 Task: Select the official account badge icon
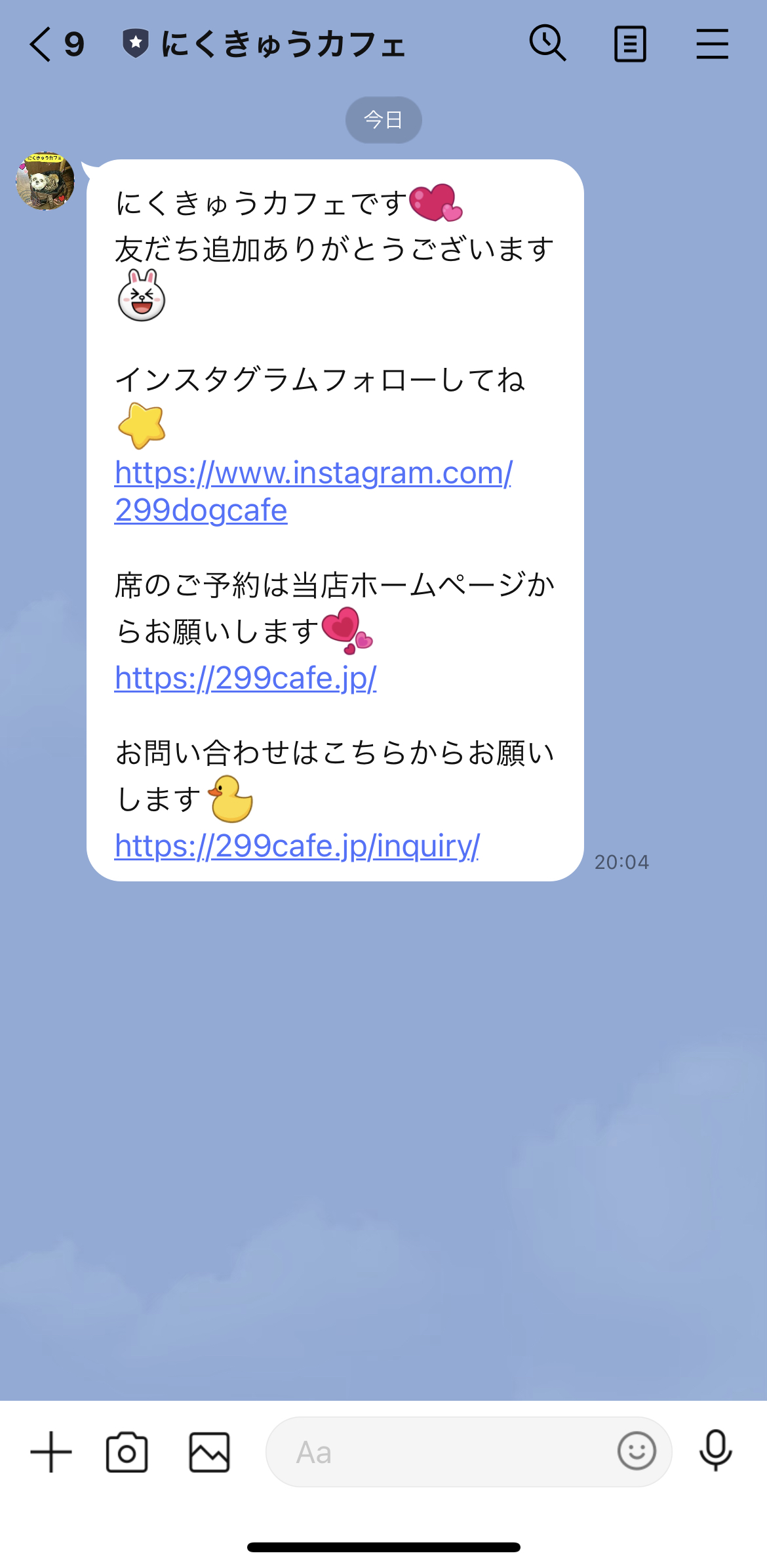click(x=134, y=43)
